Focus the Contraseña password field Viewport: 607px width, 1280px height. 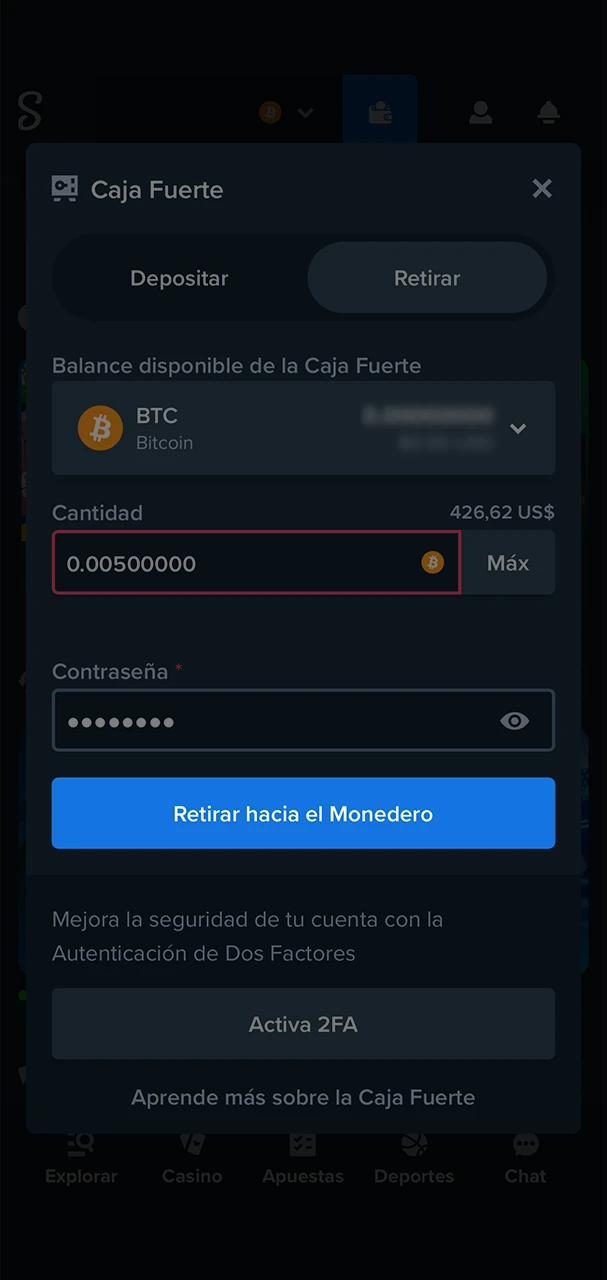click(x=270, y=721)
